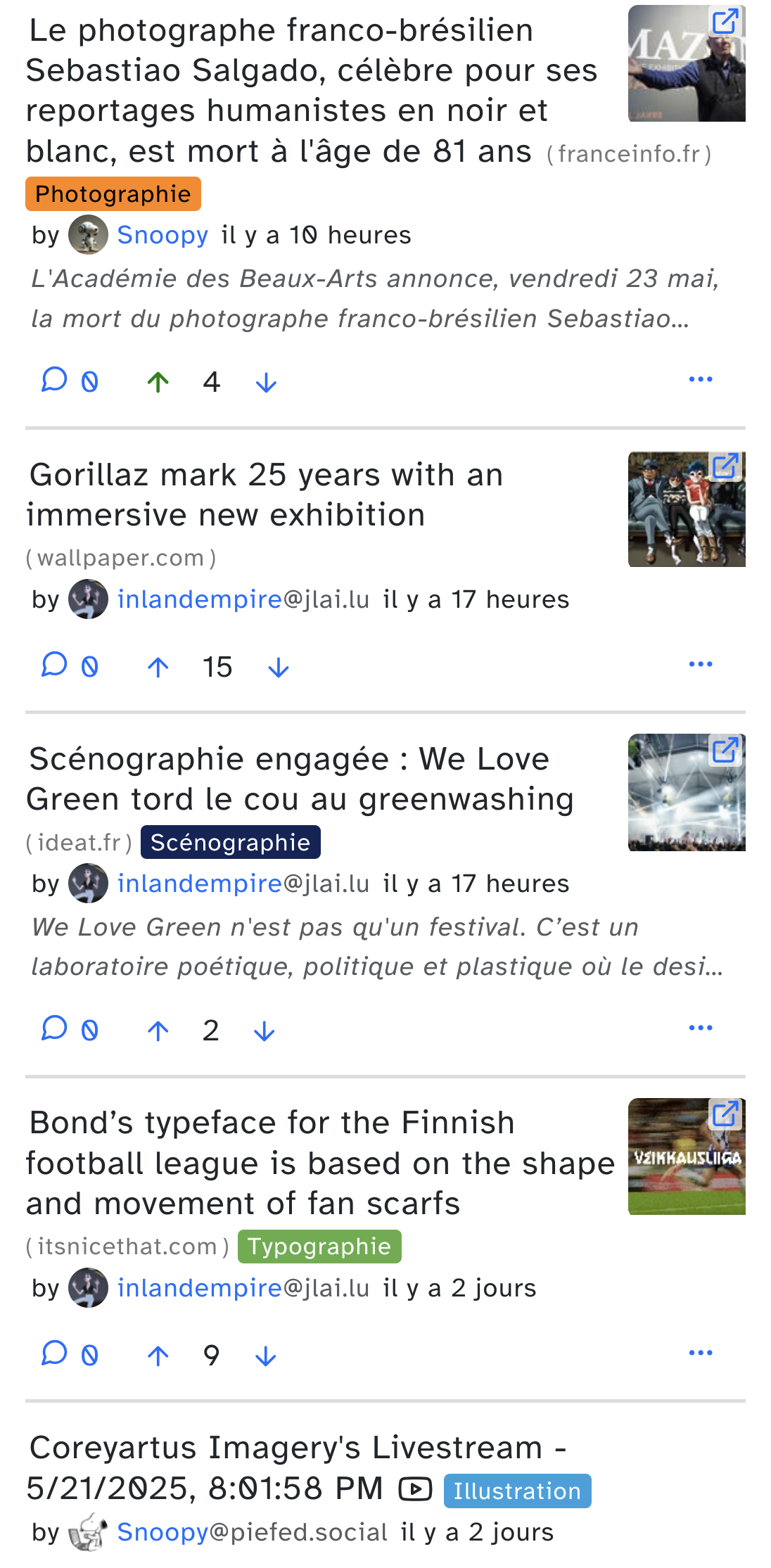The width and height of the screenshot is (771, 1568).
Task: Open Snoopy's profile on the Salgado post
Action: [163, 235]
